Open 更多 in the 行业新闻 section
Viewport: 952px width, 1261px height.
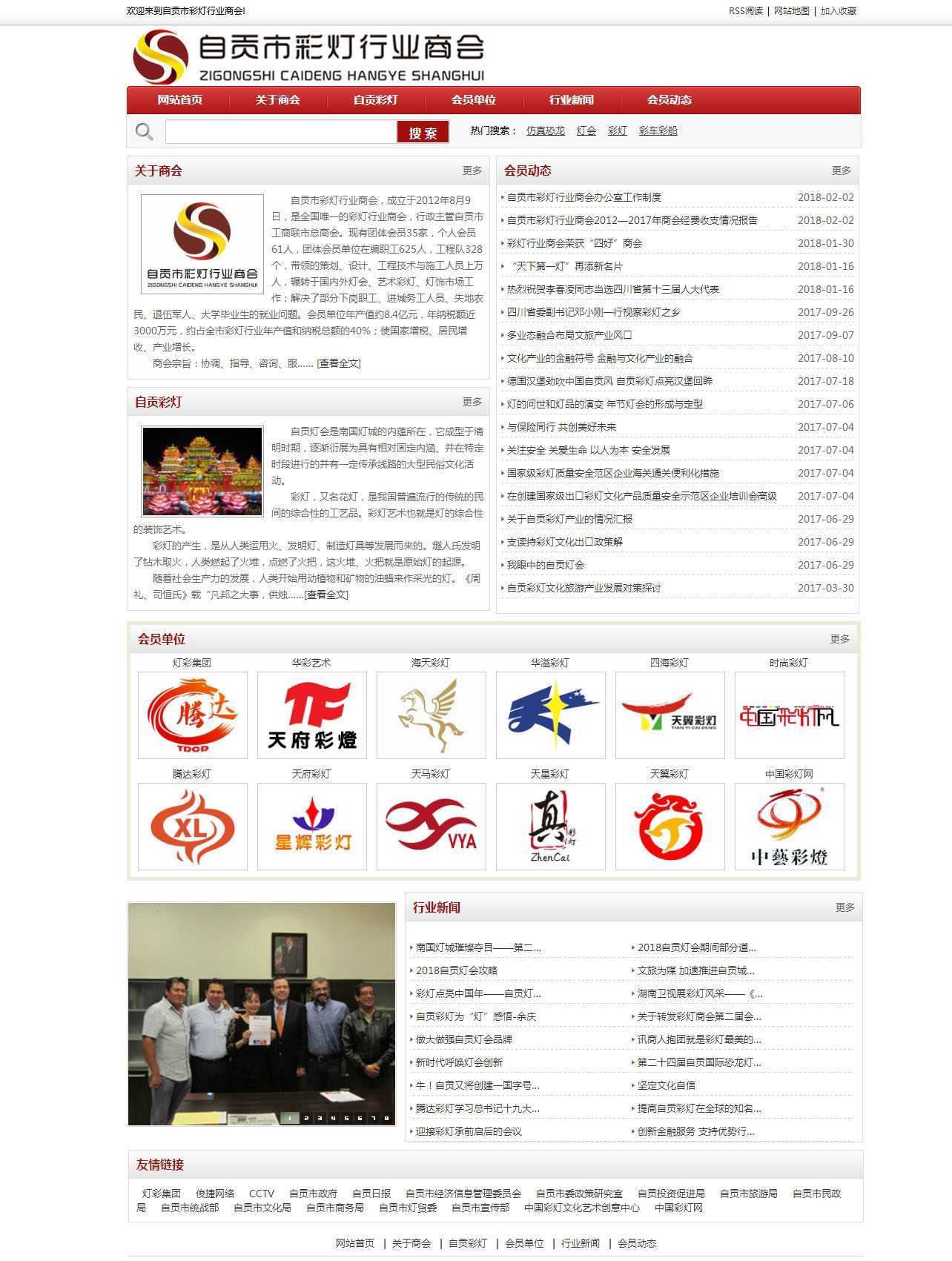coord(844,907)
